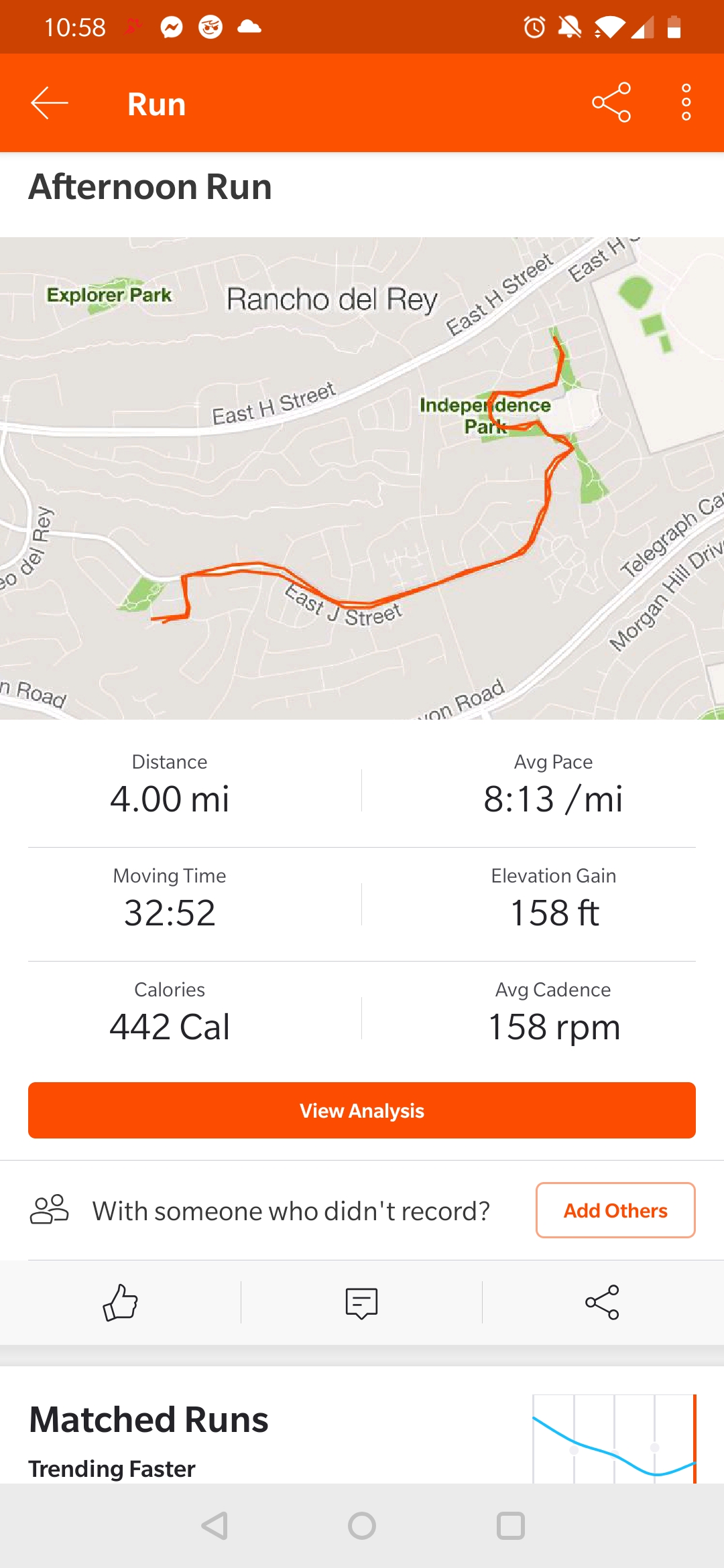
Task: Open the three-dot overflow menu
Action: coord(686,103)
